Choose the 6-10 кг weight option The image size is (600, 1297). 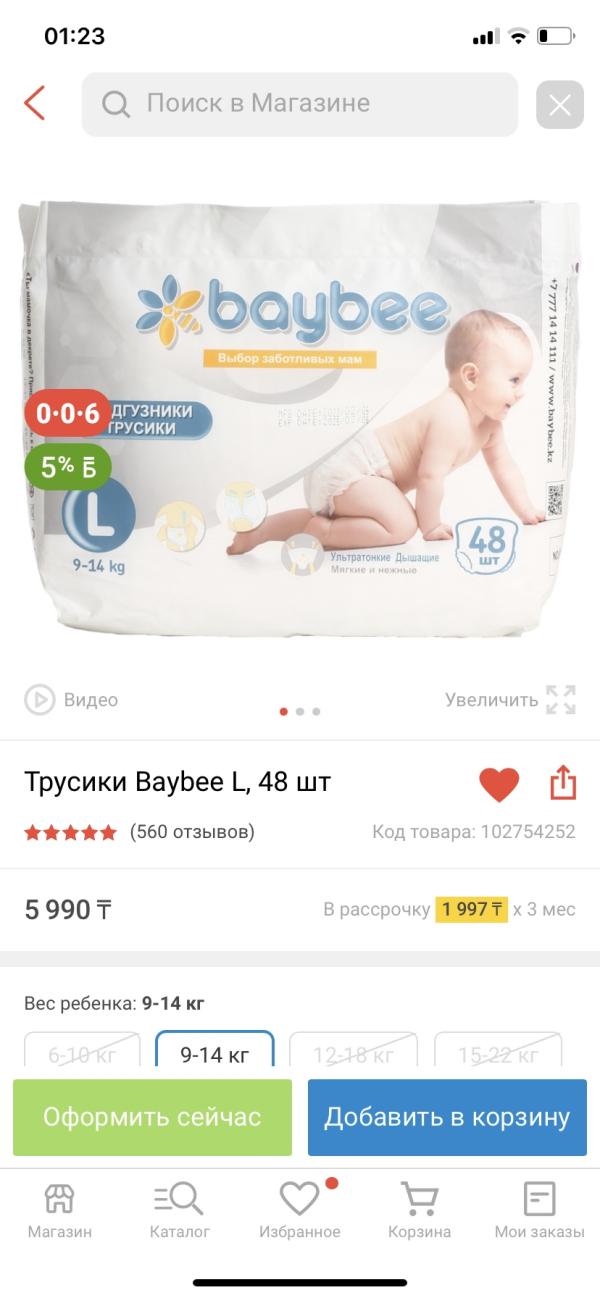point(83,1054)
